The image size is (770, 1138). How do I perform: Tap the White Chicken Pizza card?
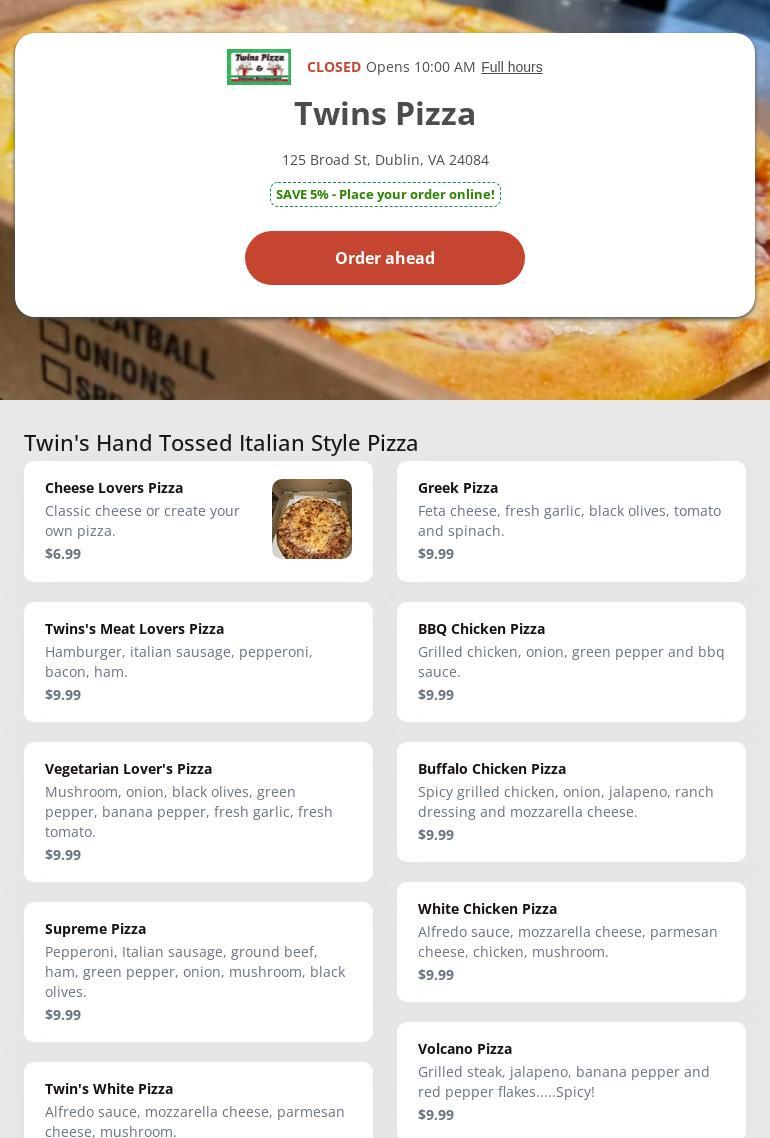(571, 941)
